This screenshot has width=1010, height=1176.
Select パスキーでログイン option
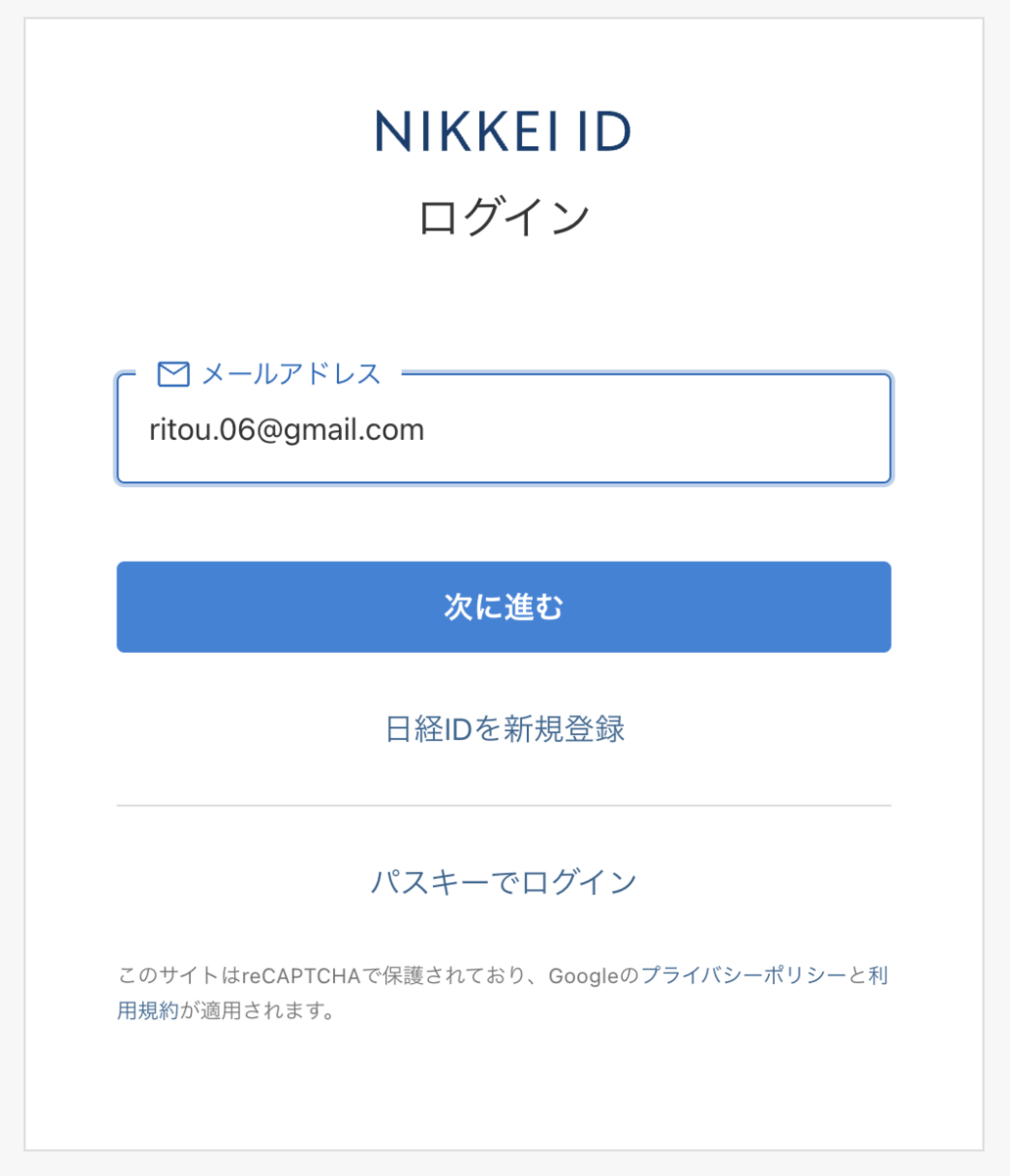point(504,882)
